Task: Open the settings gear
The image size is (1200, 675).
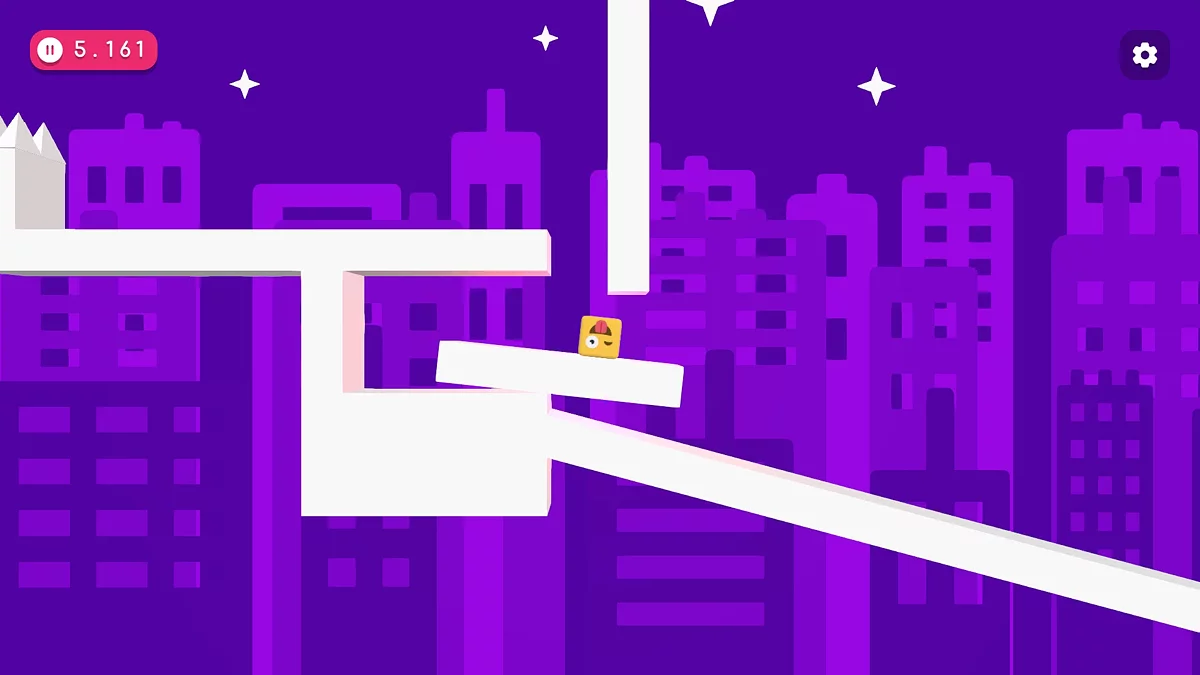Action: (1144, 55)
